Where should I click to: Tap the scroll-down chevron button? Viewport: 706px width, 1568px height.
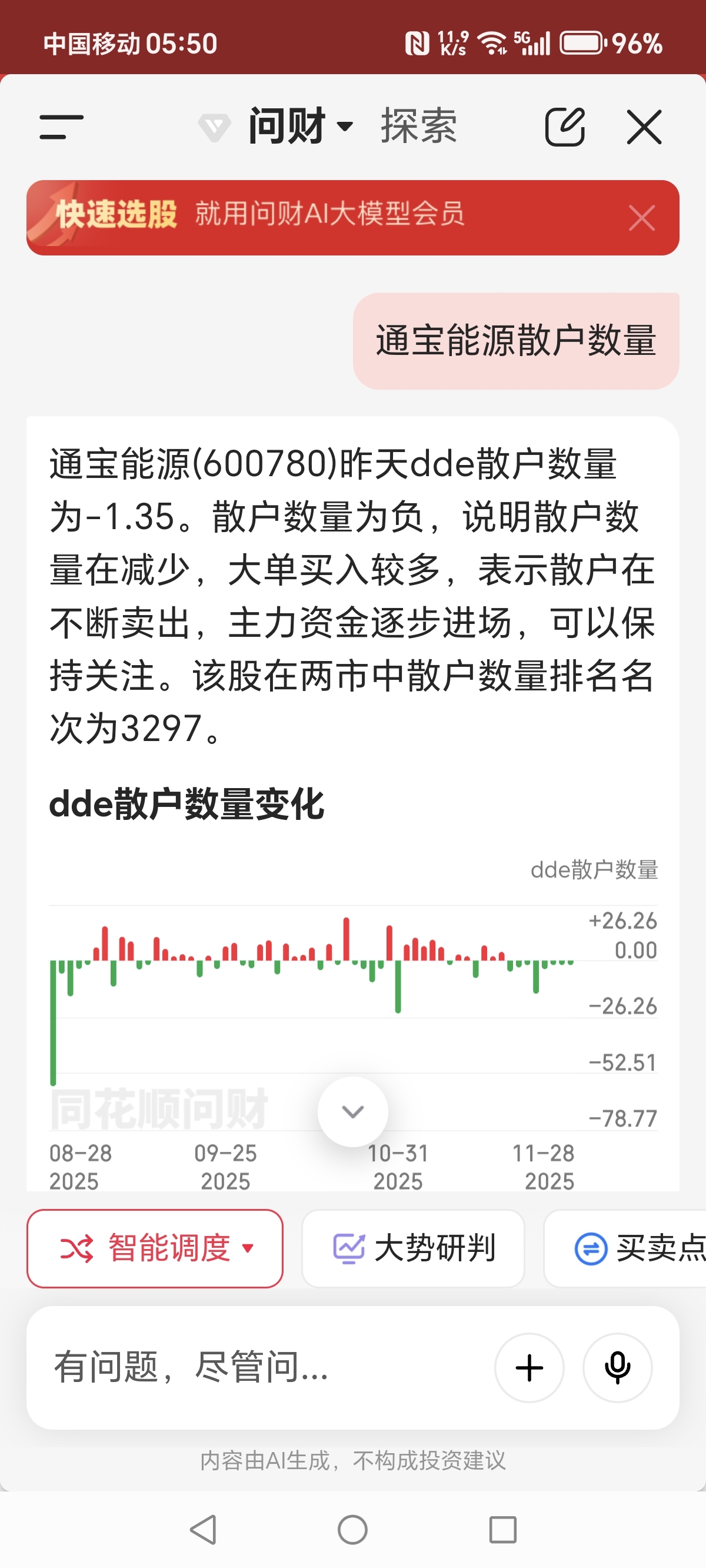click(353, 1111)
